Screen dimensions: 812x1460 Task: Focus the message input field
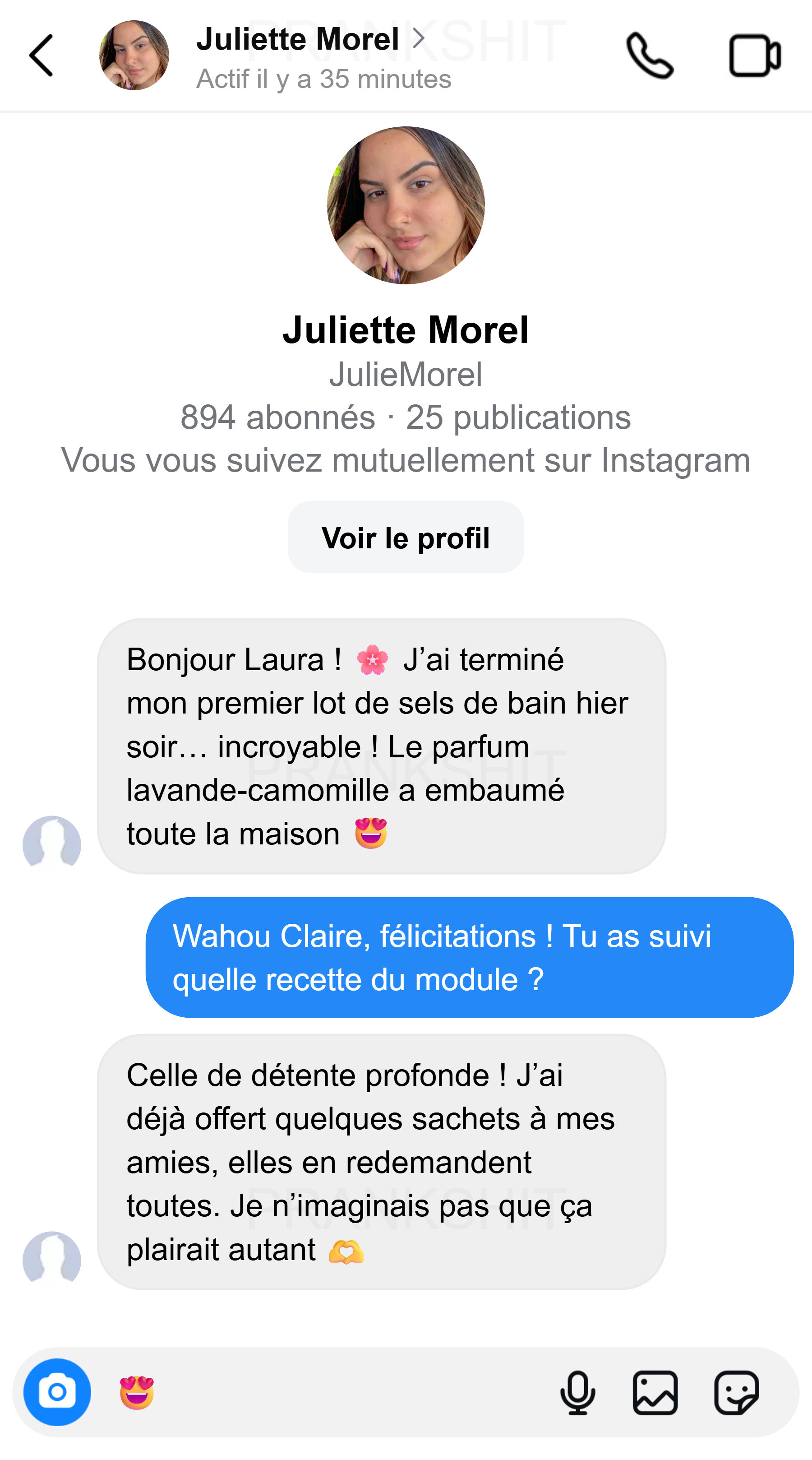[340, 1392]
